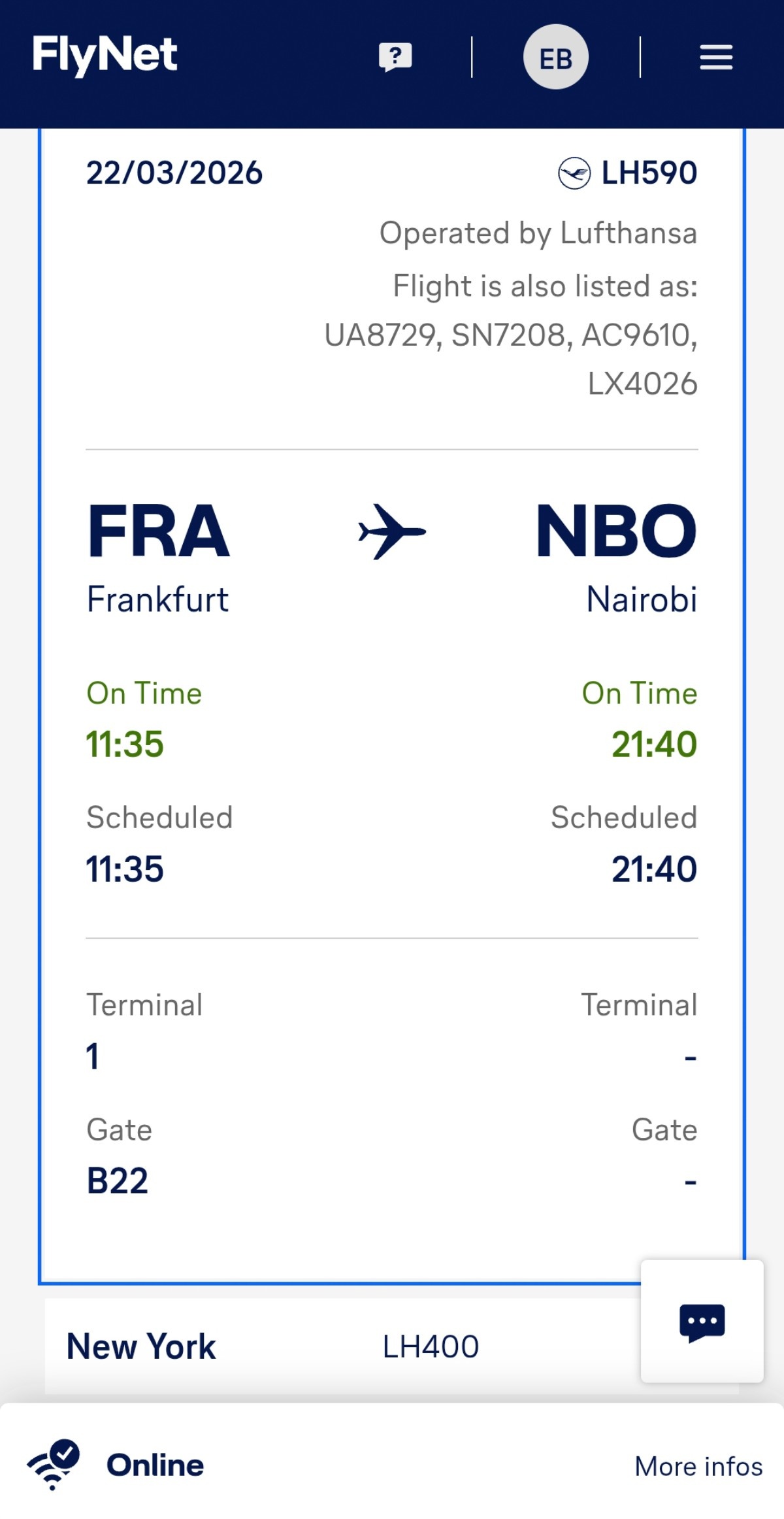Open the EB profile avatar
The width and height of the screenshot is (784, 1519).
point(556,58)
